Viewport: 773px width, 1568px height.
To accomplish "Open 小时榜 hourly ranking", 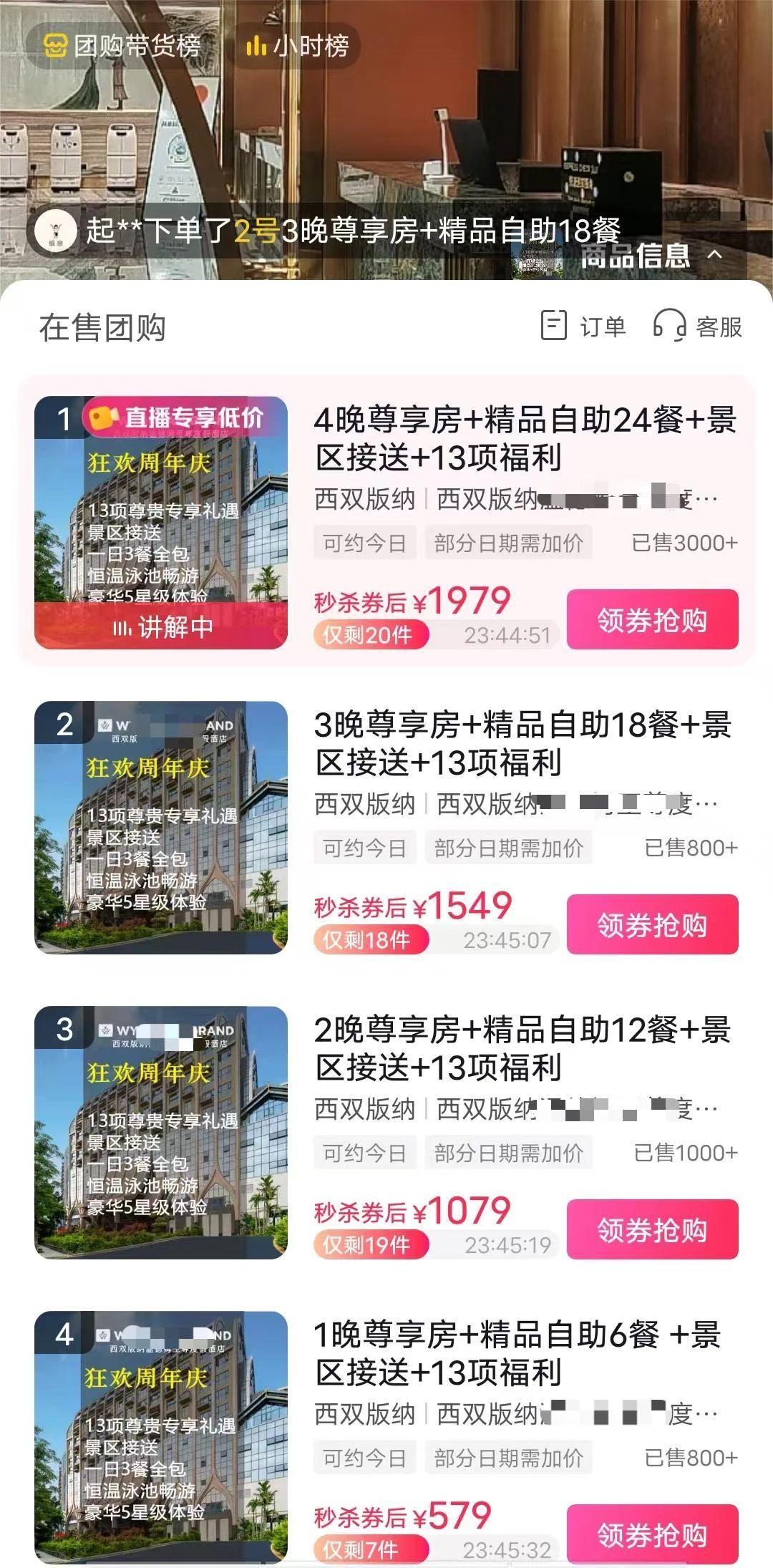I will [x=296, y=47].
